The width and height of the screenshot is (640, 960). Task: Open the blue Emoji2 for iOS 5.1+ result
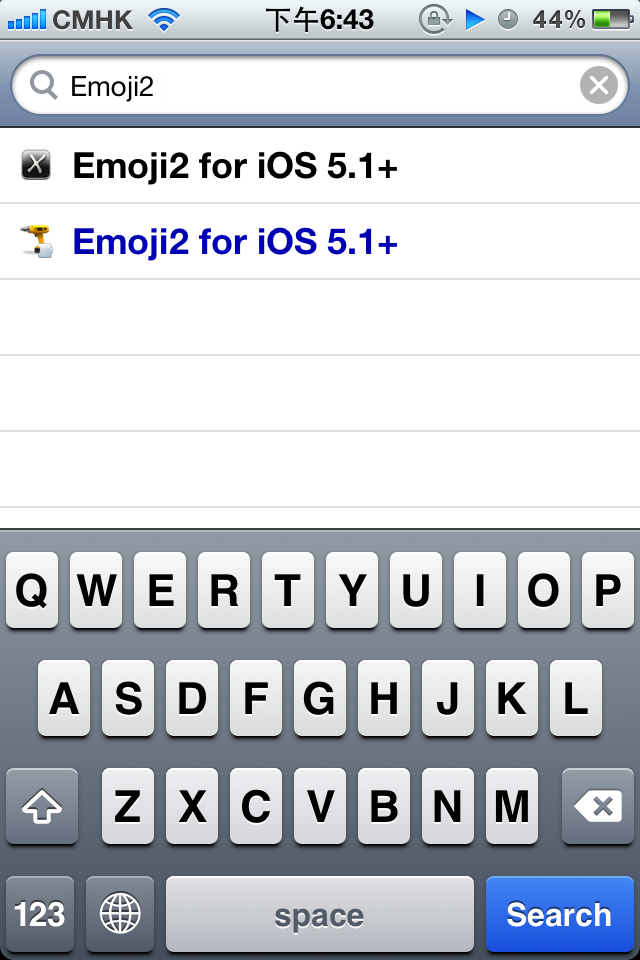(235, 242)
